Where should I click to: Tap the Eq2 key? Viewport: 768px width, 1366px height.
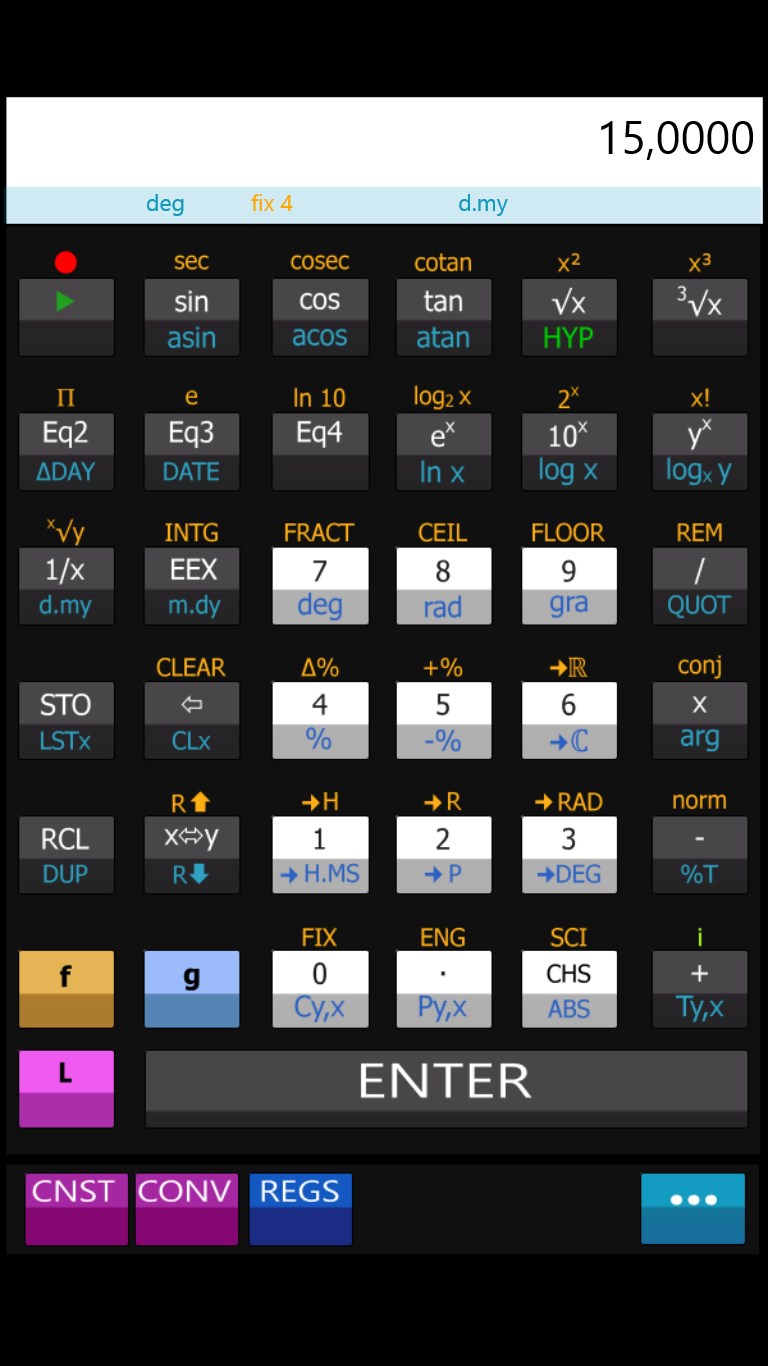pos(66,435)
